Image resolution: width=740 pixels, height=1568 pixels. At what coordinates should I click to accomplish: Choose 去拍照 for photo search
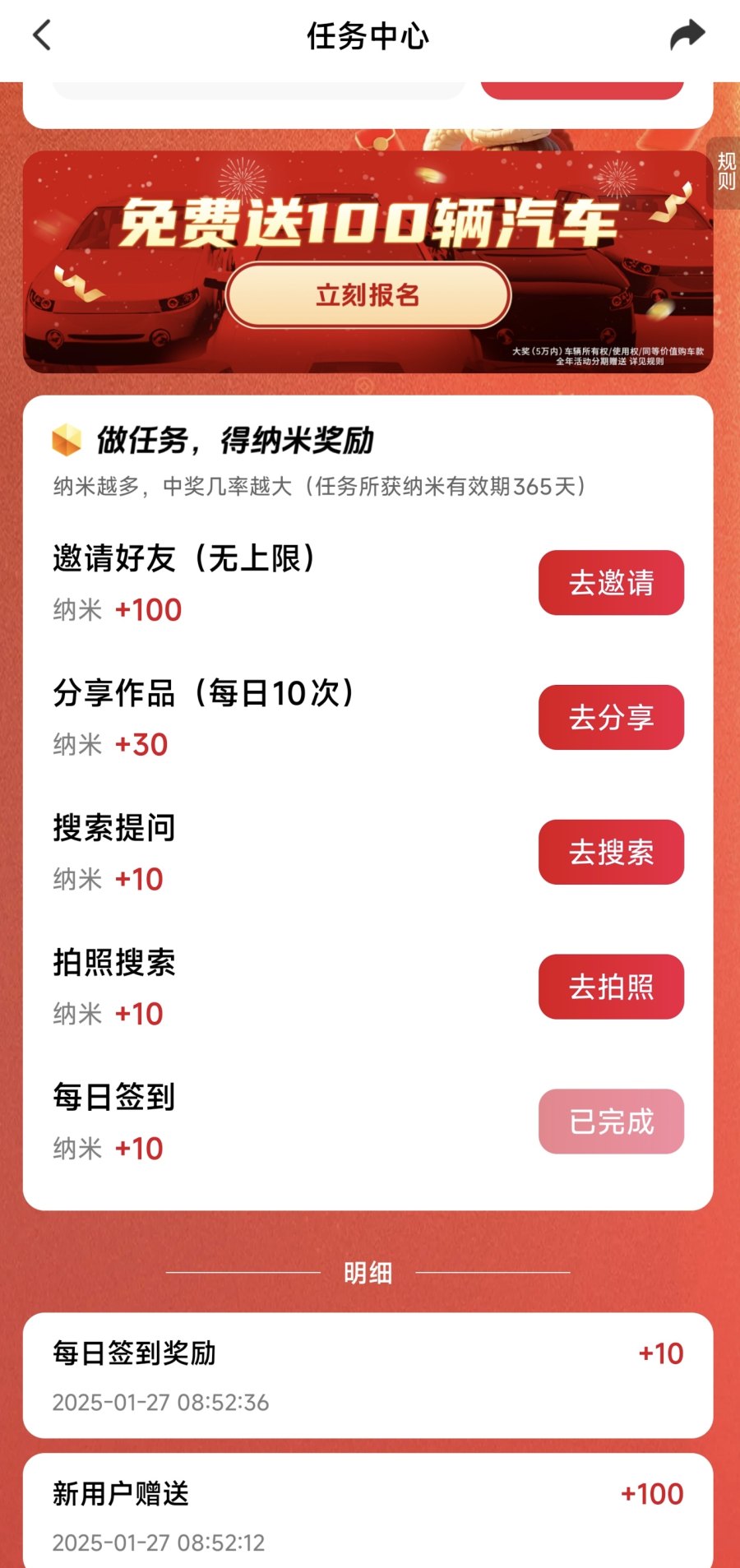point(611,987)
